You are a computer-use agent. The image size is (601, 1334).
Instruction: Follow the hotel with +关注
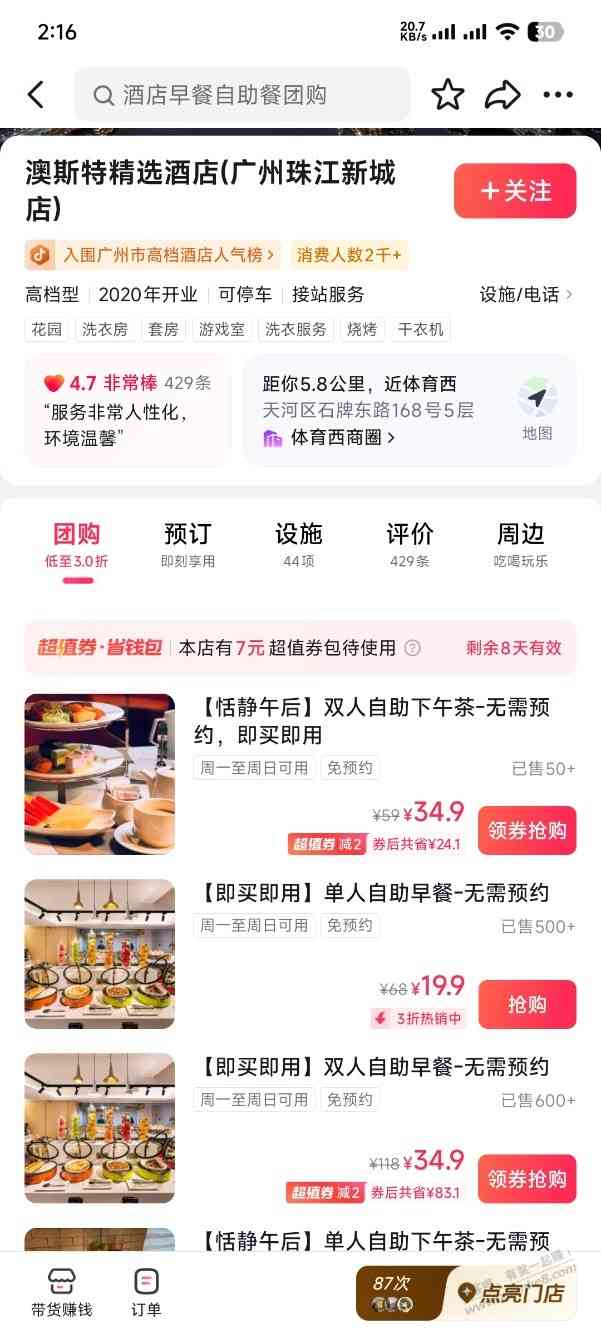tap(515, 190)
